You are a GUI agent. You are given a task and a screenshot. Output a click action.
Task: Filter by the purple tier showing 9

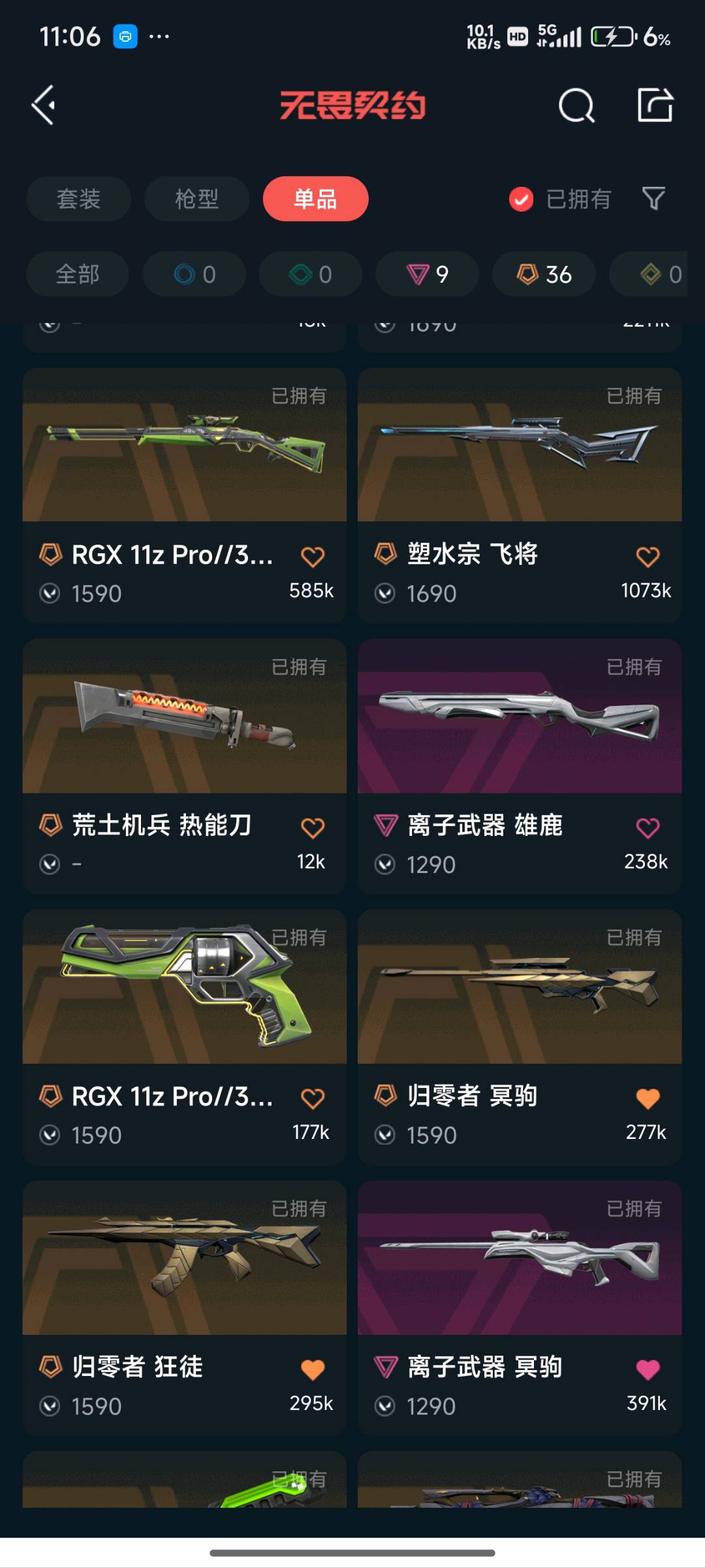tap(427, 274)
